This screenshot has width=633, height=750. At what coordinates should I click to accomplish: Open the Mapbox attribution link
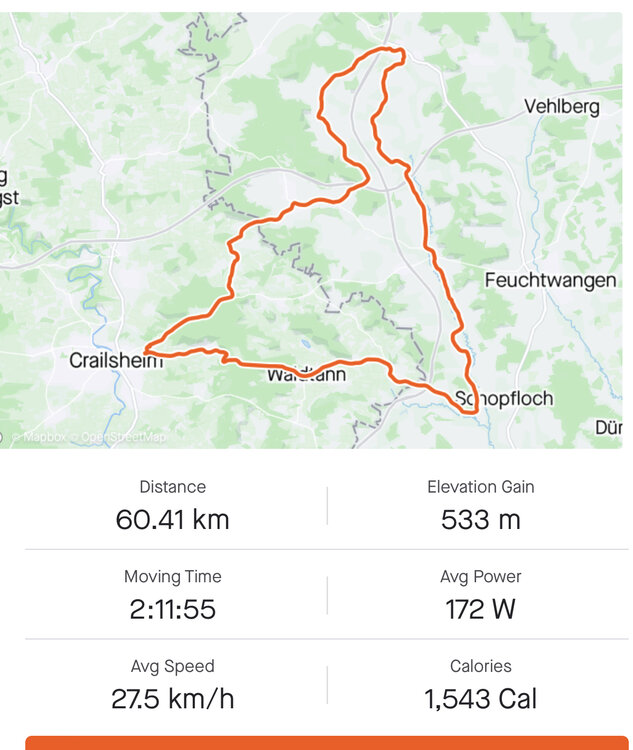[x=42, y=437]
